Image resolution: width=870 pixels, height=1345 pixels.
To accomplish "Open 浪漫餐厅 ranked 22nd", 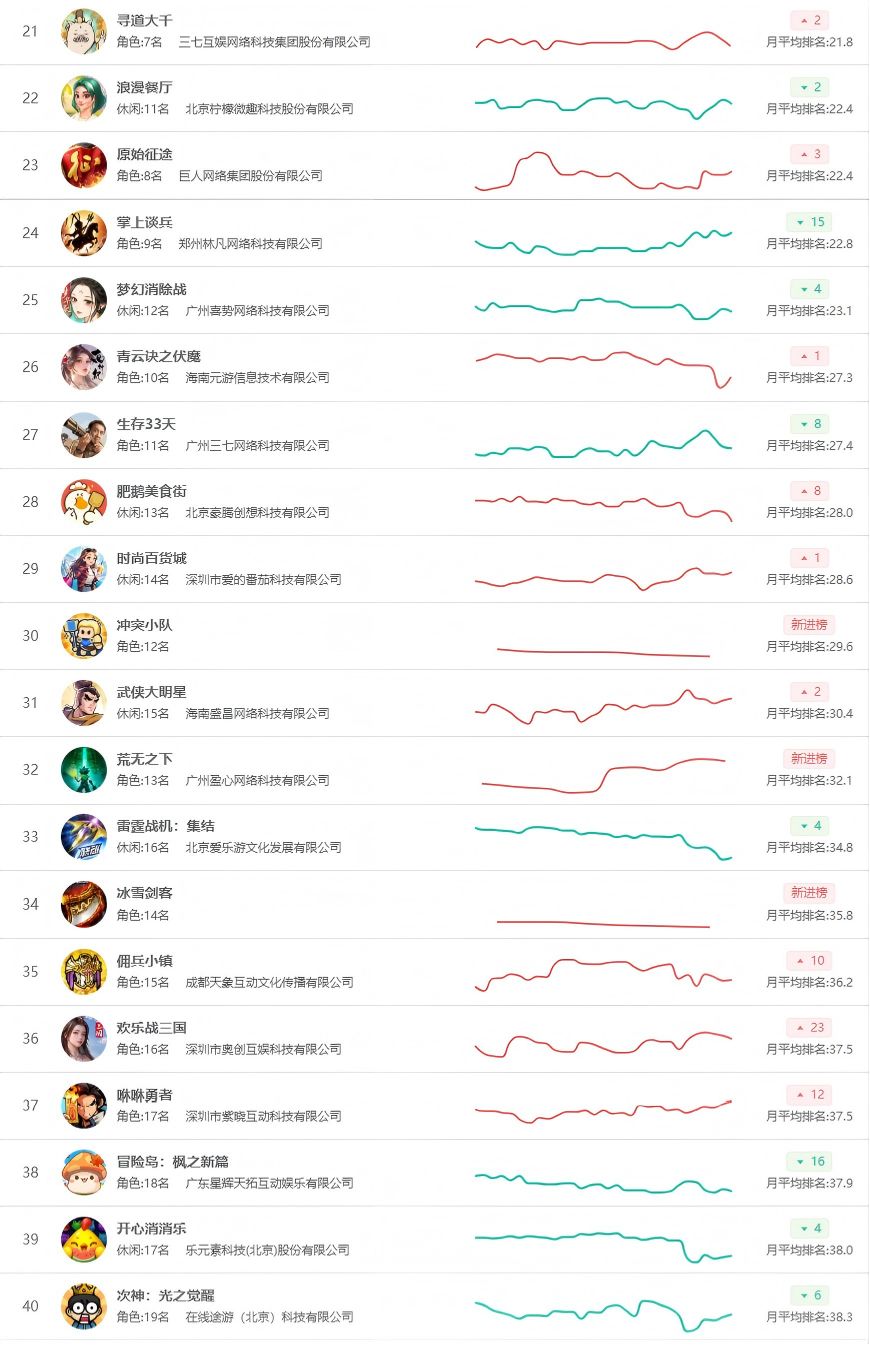I will pos(434,98).
